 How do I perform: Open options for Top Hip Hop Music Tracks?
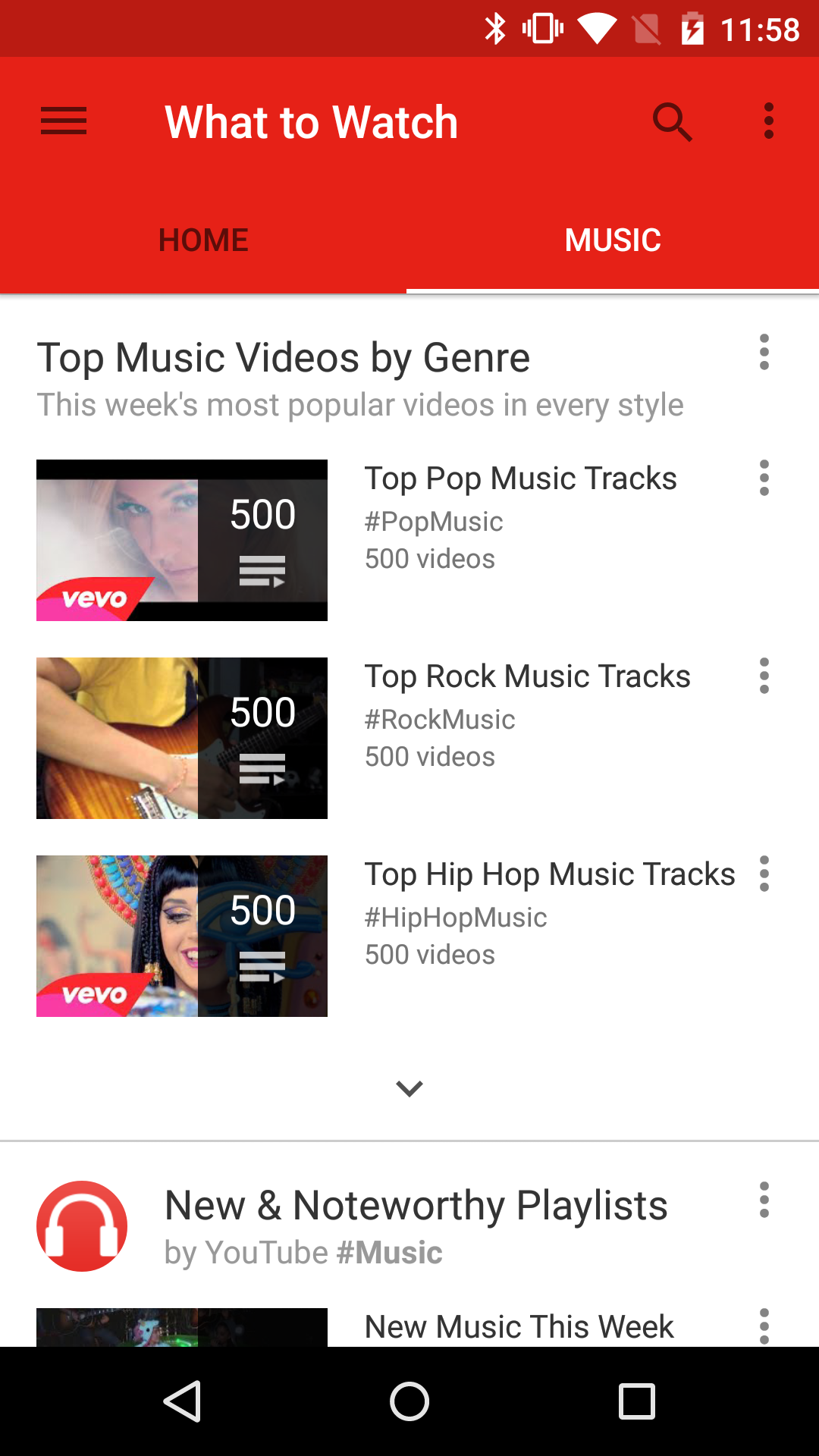764,874
